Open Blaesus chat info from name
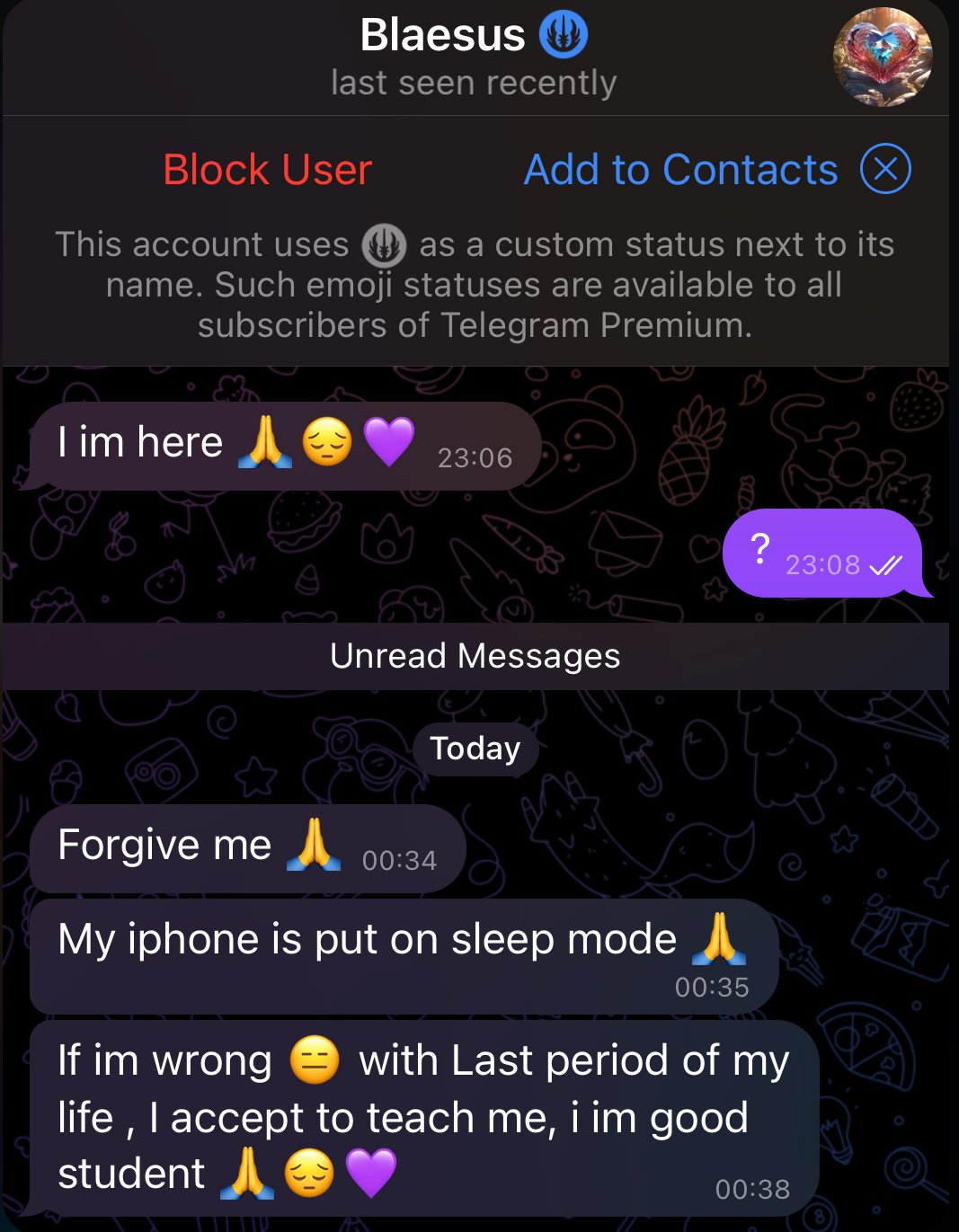959x1232 pixels. (442, 36)
